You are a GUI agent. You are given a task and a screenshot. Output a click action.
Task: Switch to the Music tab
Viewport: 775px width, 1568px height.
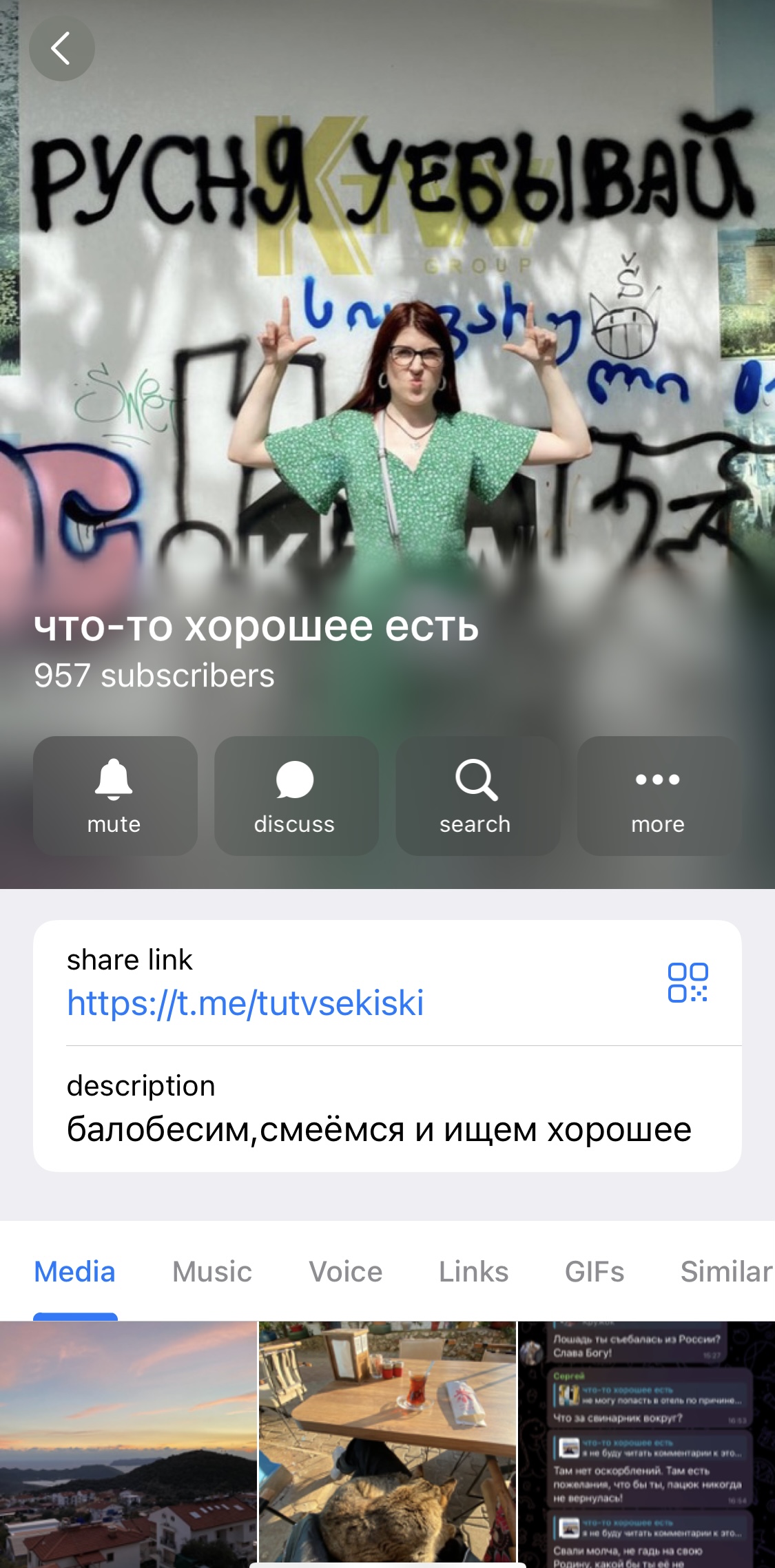[x=212, y=1271]
